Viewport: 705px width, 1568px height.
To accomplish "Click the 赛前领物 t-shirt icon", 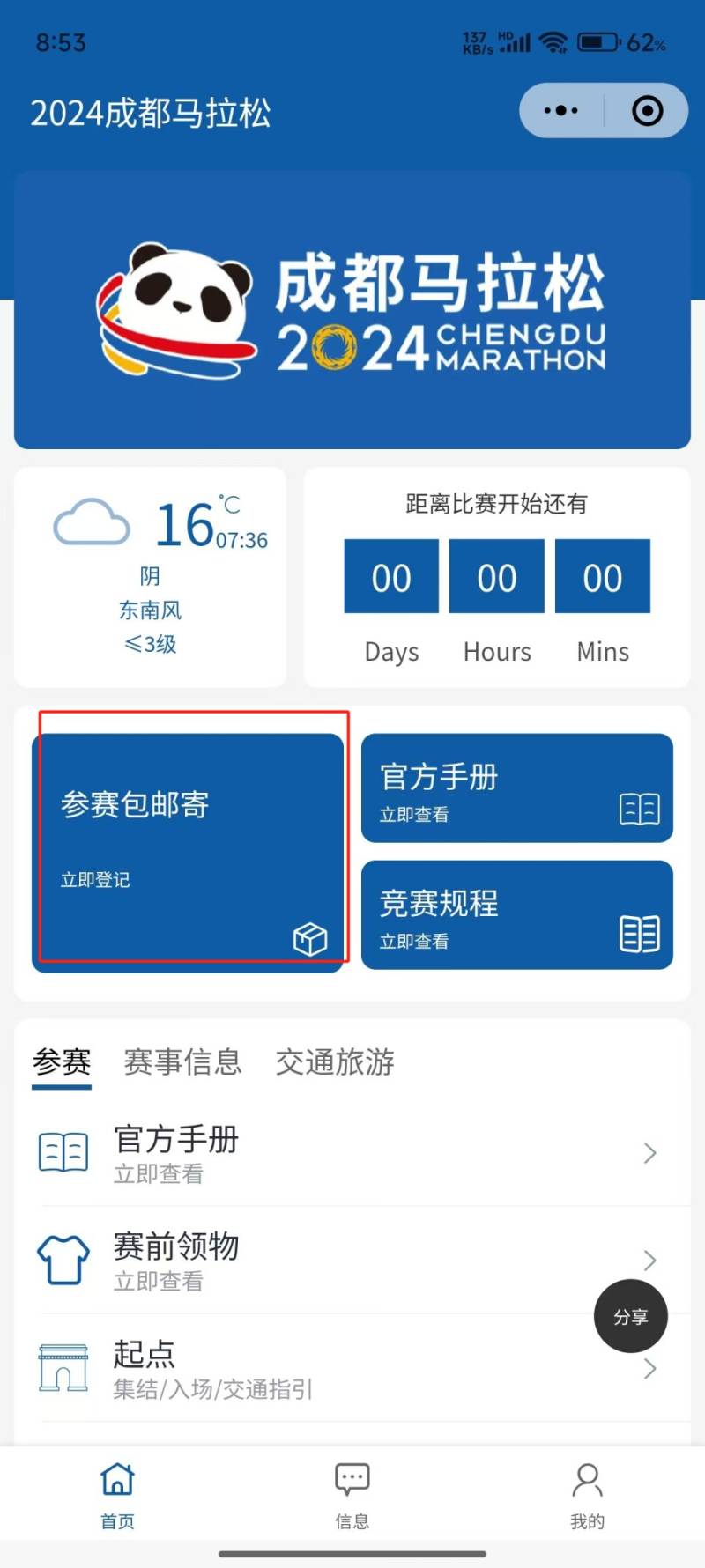I will coord(62,1260).
